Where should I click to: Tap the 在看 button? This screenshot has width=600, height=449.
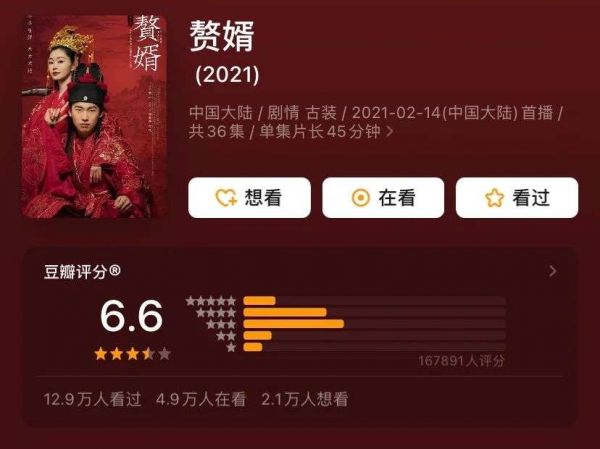(383, 198)
